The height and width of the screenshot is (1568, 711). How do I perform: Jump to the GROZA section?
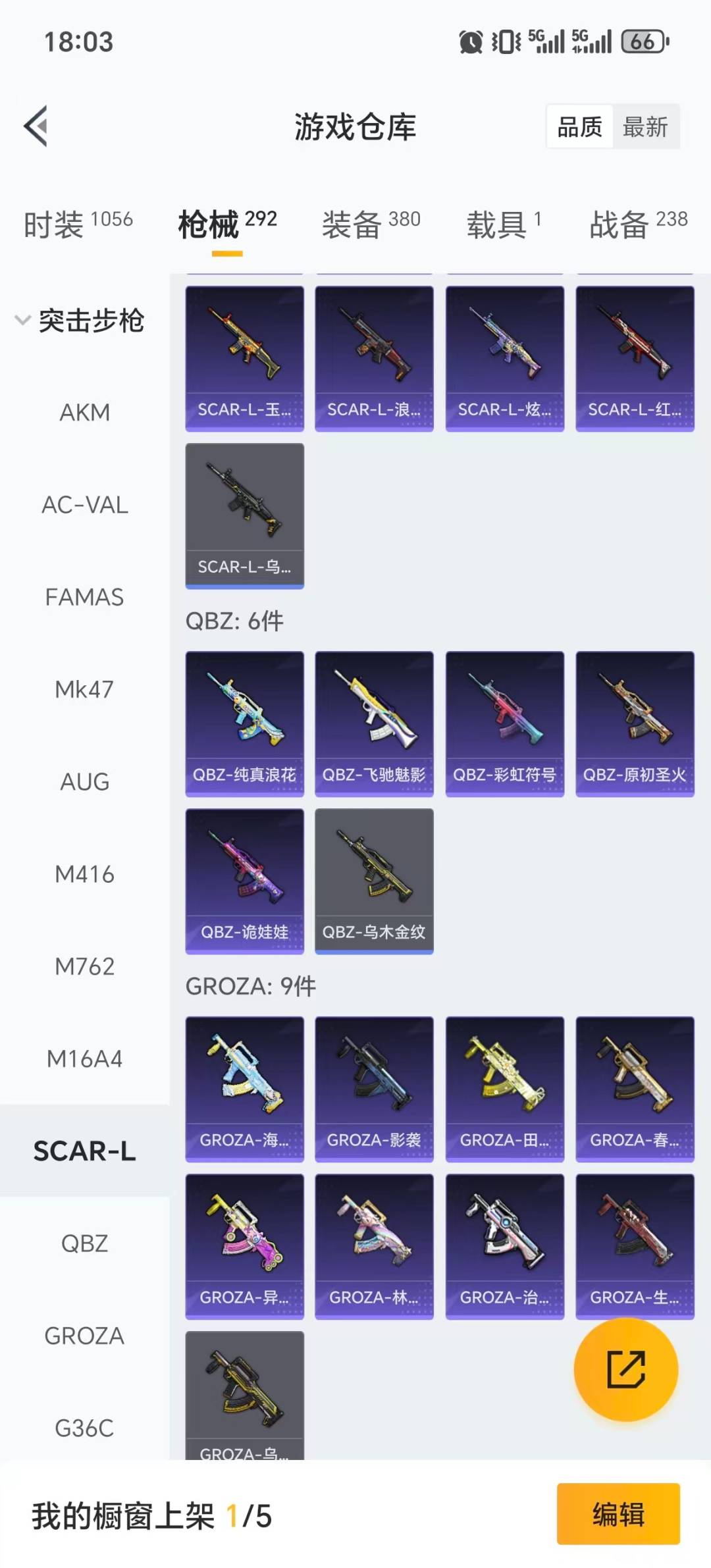(84, 1336)
